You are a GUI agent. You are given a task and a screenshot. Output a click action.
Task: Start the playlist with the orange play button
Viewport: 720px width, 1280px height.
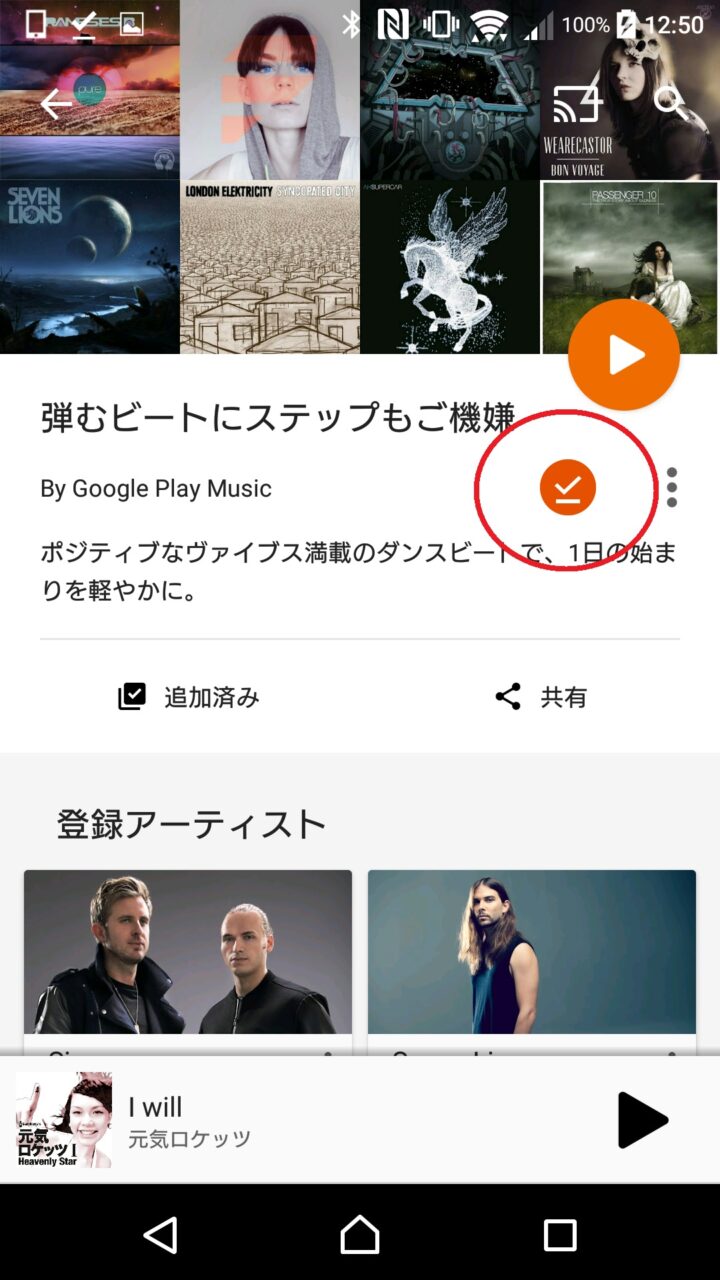pyautogui.click(x=624, y=355)
